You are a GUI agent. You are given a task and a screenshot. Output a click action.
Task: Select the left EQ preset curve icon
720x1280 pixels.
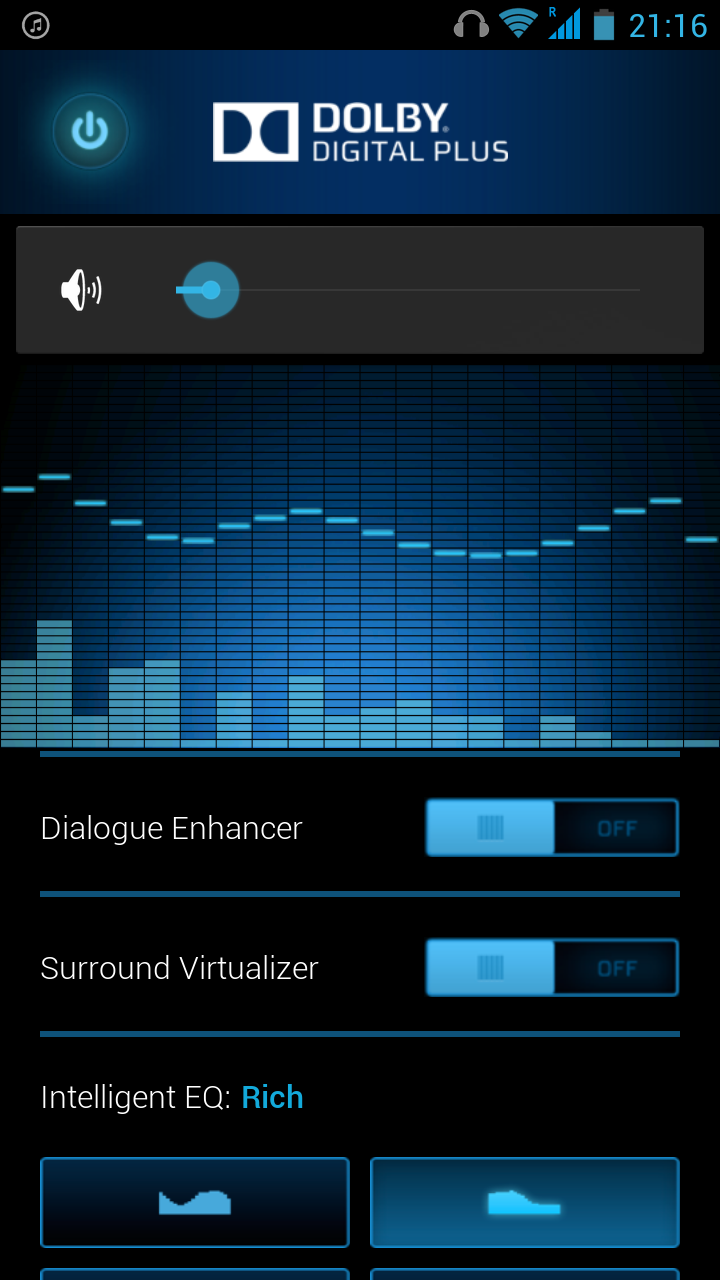[x=194, y=1202]
